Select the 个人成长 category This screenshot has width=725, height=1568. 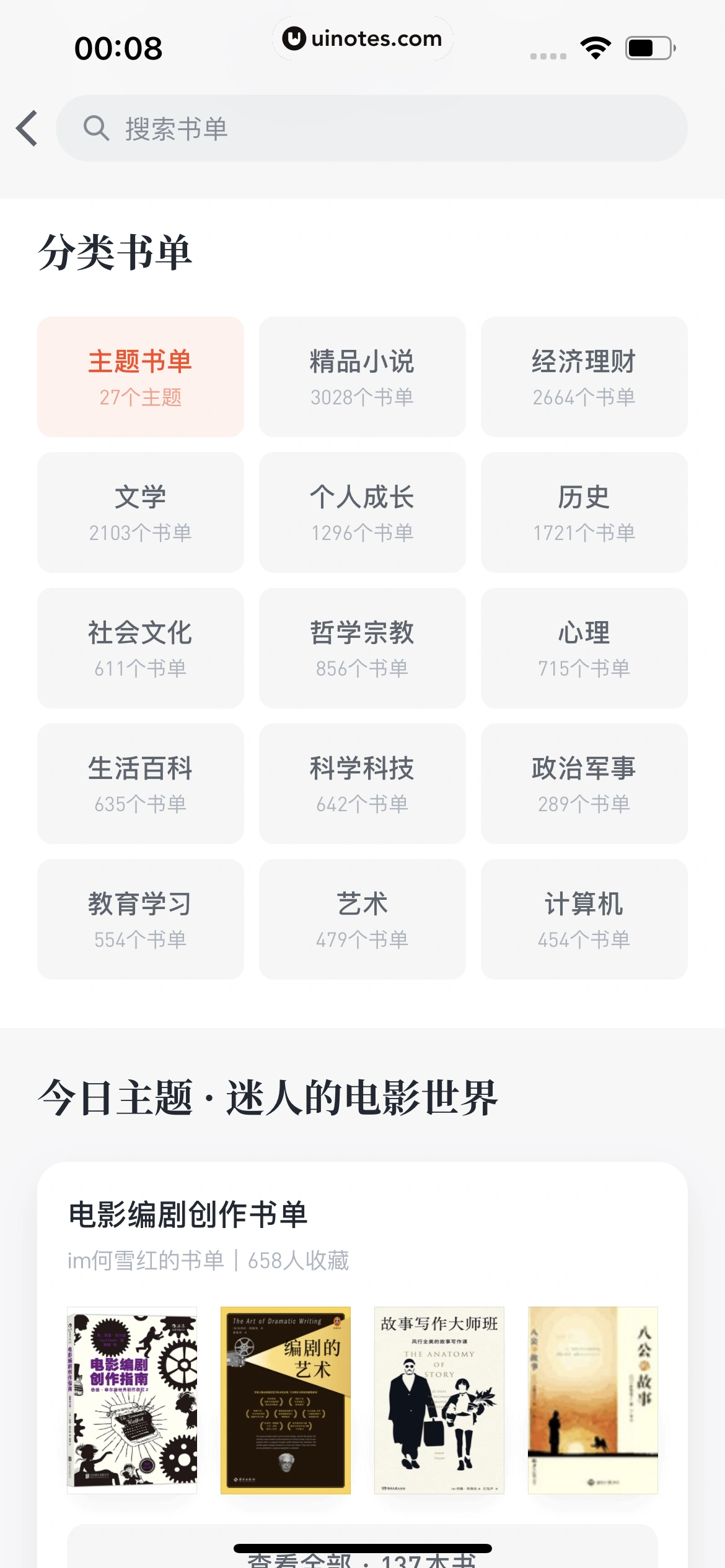[362, 512]
